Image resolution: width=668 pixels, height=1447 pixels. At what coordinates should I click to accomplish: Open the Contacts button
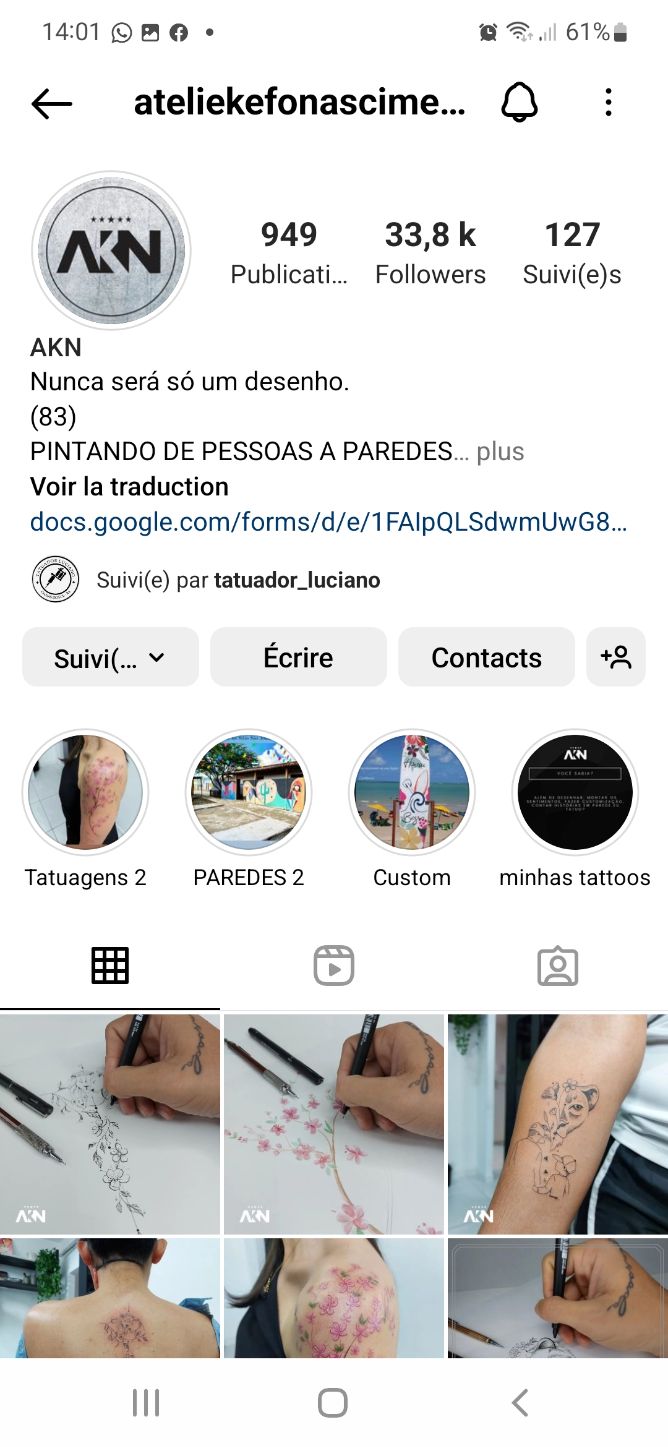(x=486, y=657)
